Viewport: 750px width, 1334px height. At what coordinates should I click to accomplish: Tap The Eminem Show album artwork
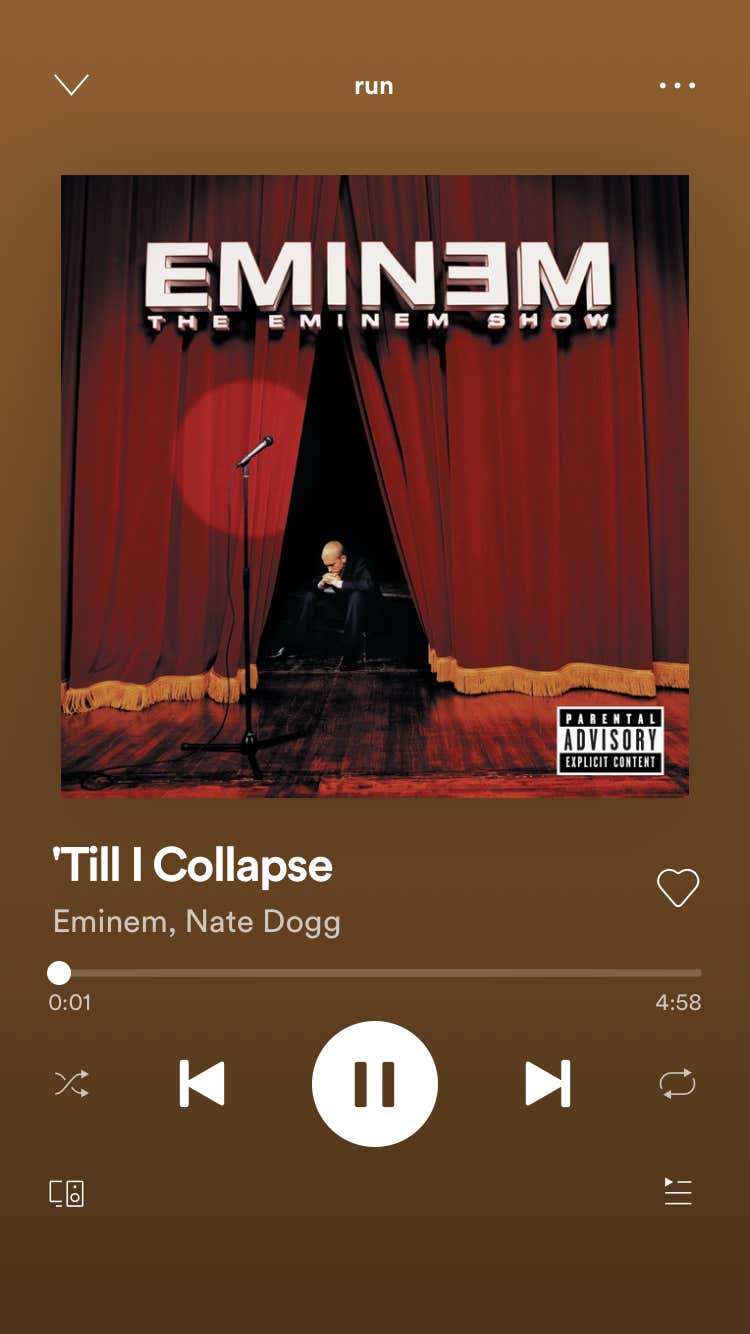pos(375,486)
